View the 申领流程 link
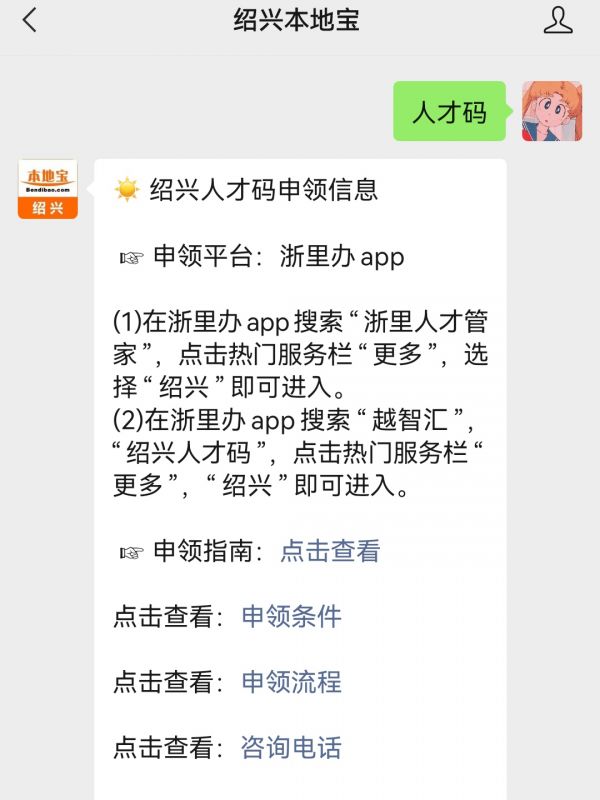Screen dimensions: 600x800 point(291,682)
